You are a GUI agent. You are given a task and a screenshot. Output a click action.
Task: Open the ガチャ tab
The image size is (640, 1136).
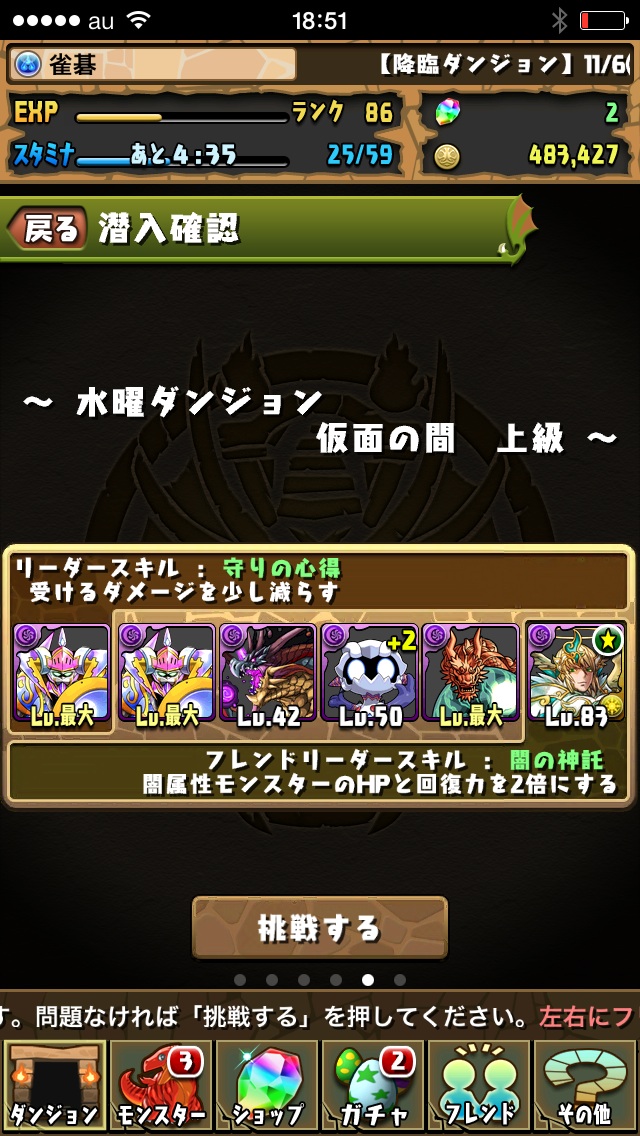pyautogui.click(x=373, y=1086)
